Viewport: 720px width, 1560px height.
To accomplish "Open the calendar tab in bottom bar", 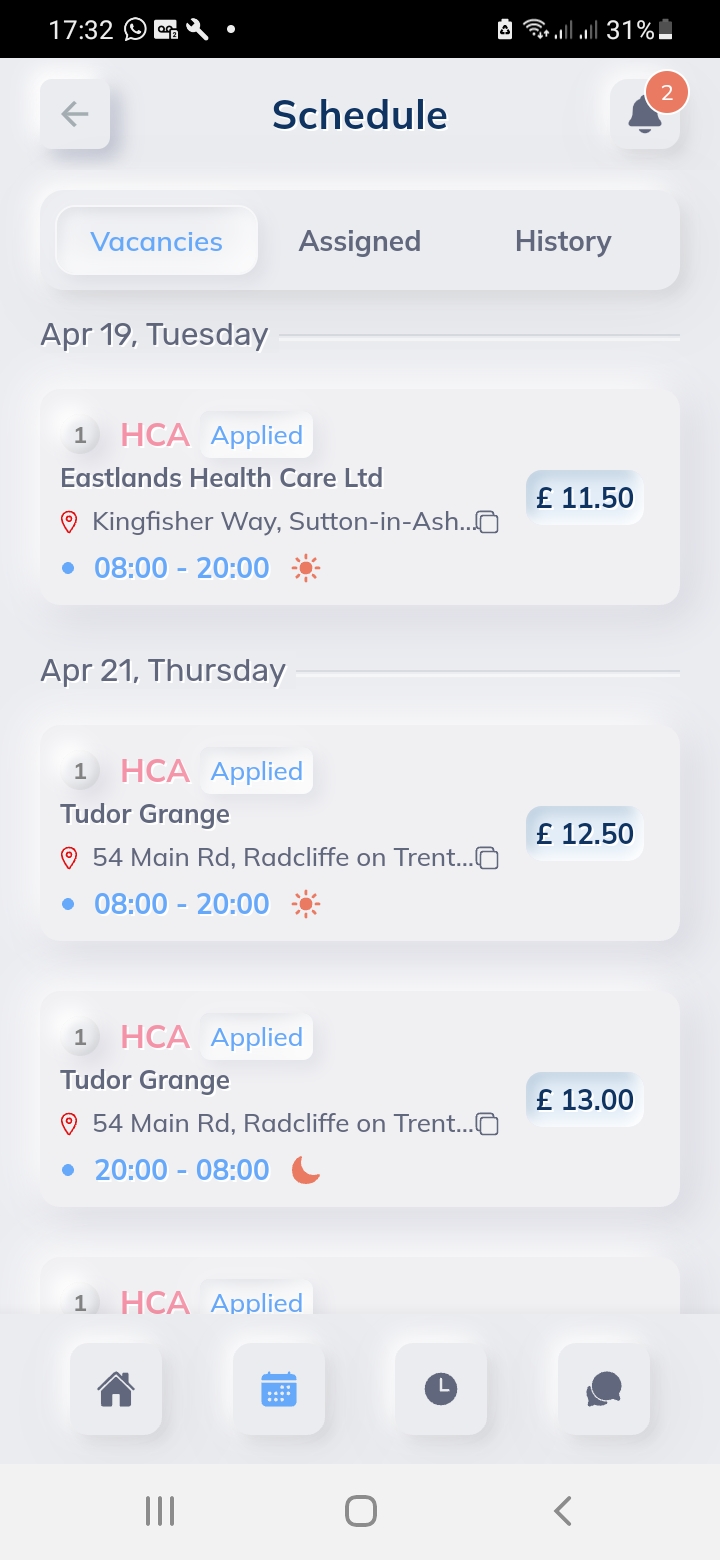I will point(279,1389).
